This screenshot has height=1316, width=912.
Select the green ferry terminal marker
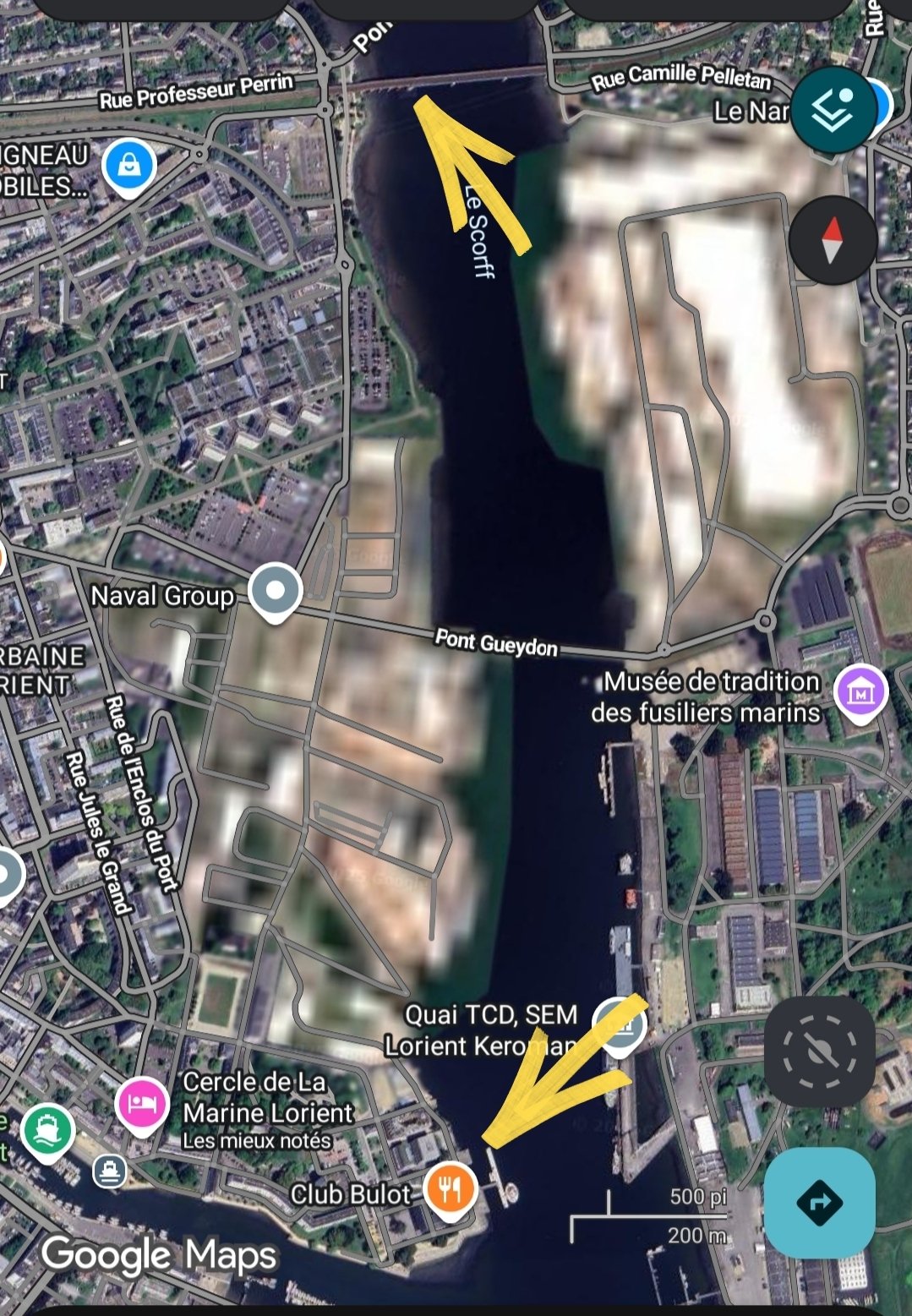[x=47, y=1131]
